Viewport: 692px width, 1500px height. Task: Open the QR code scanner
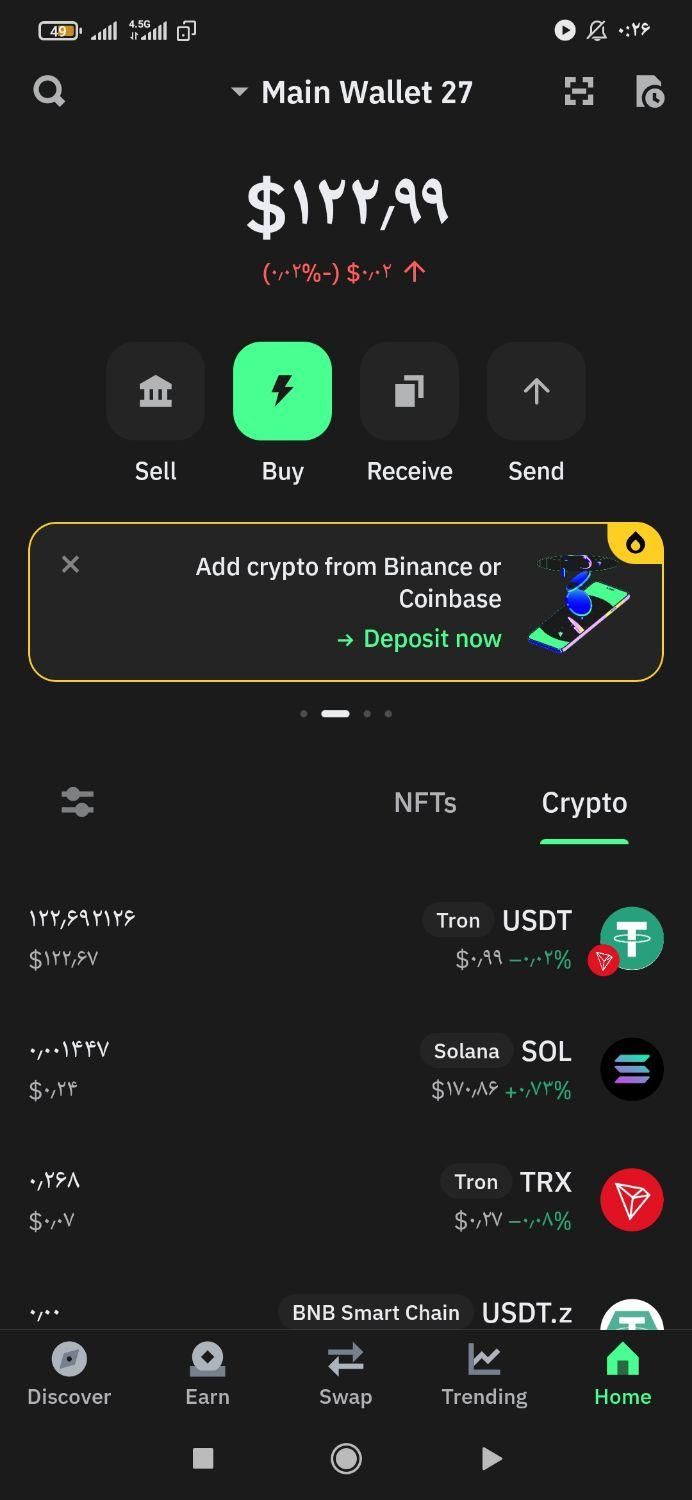coord(579,92)
